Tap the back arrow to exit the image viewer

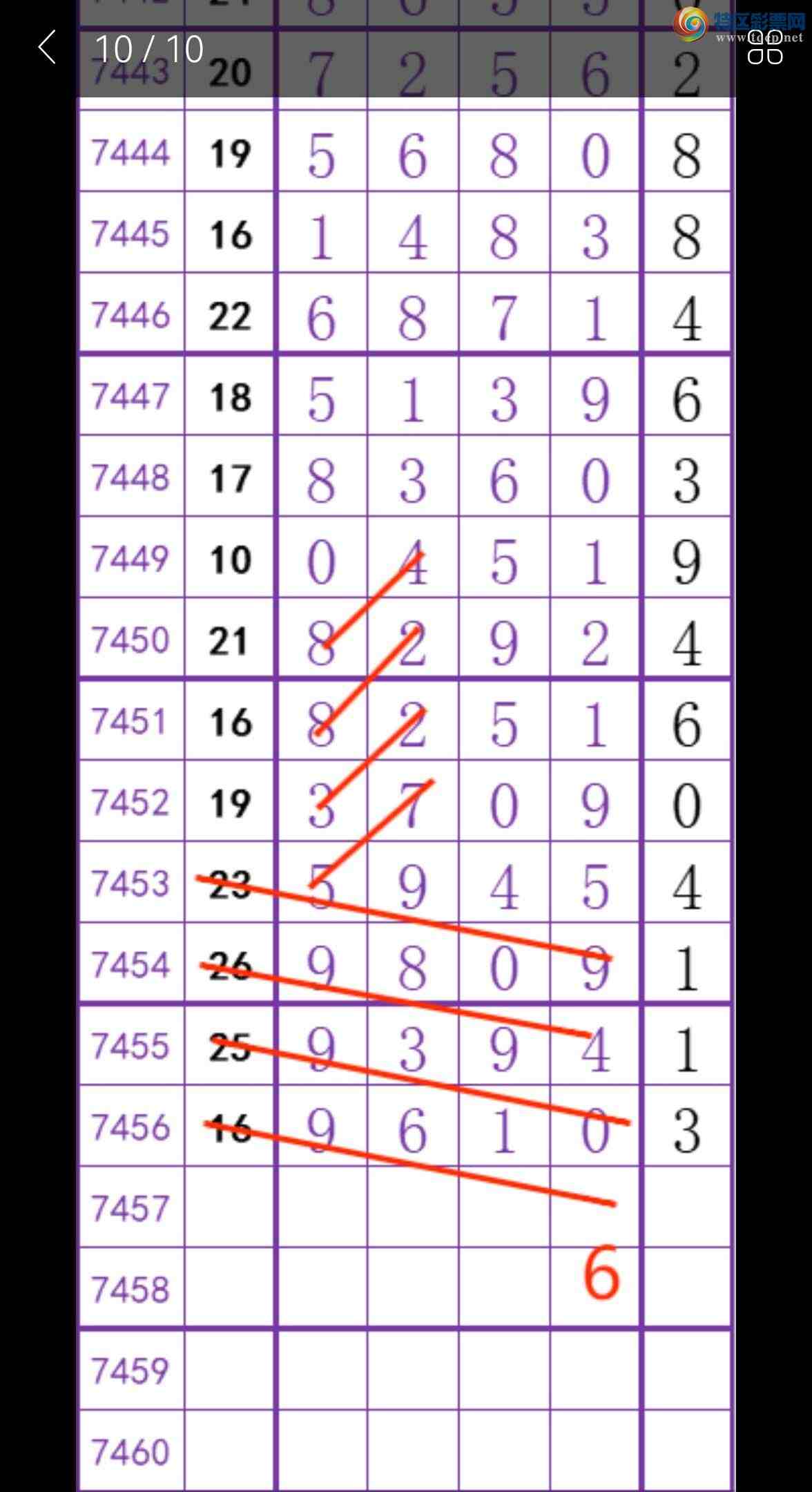[47, 48]
